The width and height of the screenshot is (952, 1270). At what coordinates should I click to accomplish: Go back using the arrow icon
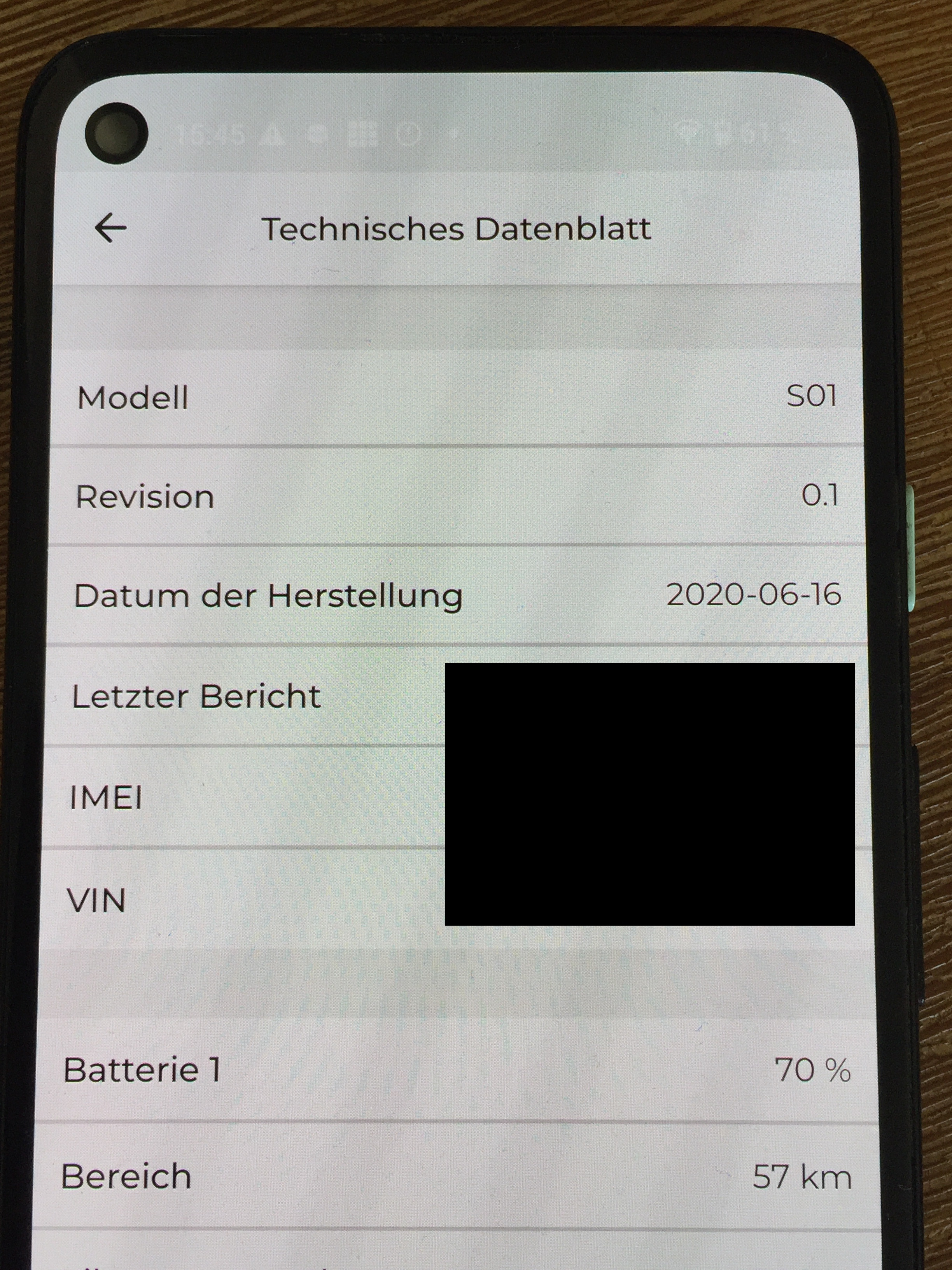click(110, 228)
